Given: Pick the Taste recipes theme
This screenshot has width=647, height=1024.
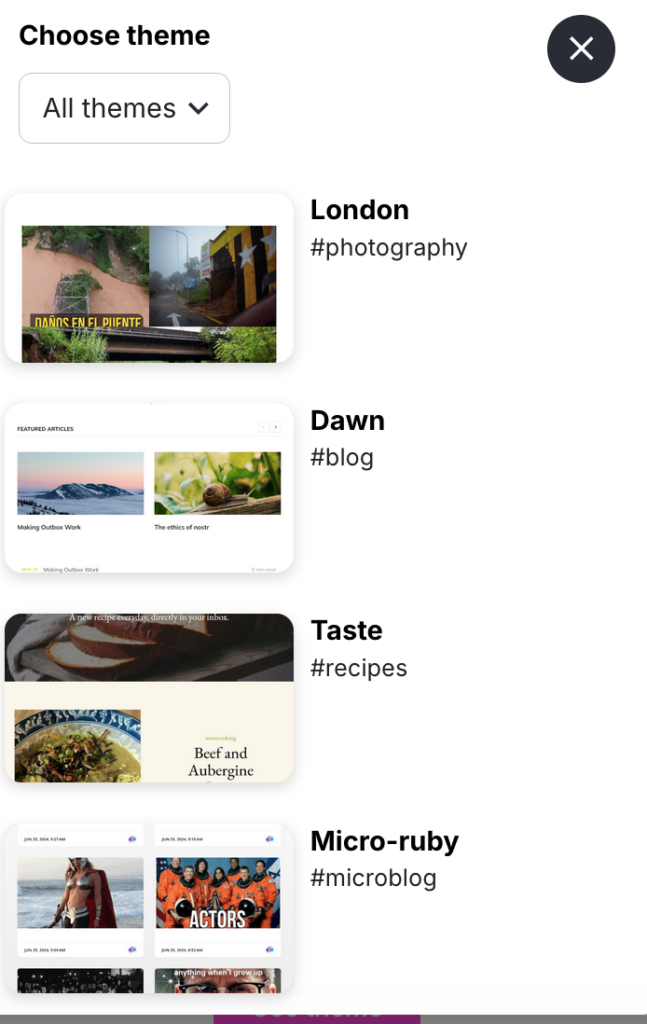Looking at the screenshot, I should 149,698.
